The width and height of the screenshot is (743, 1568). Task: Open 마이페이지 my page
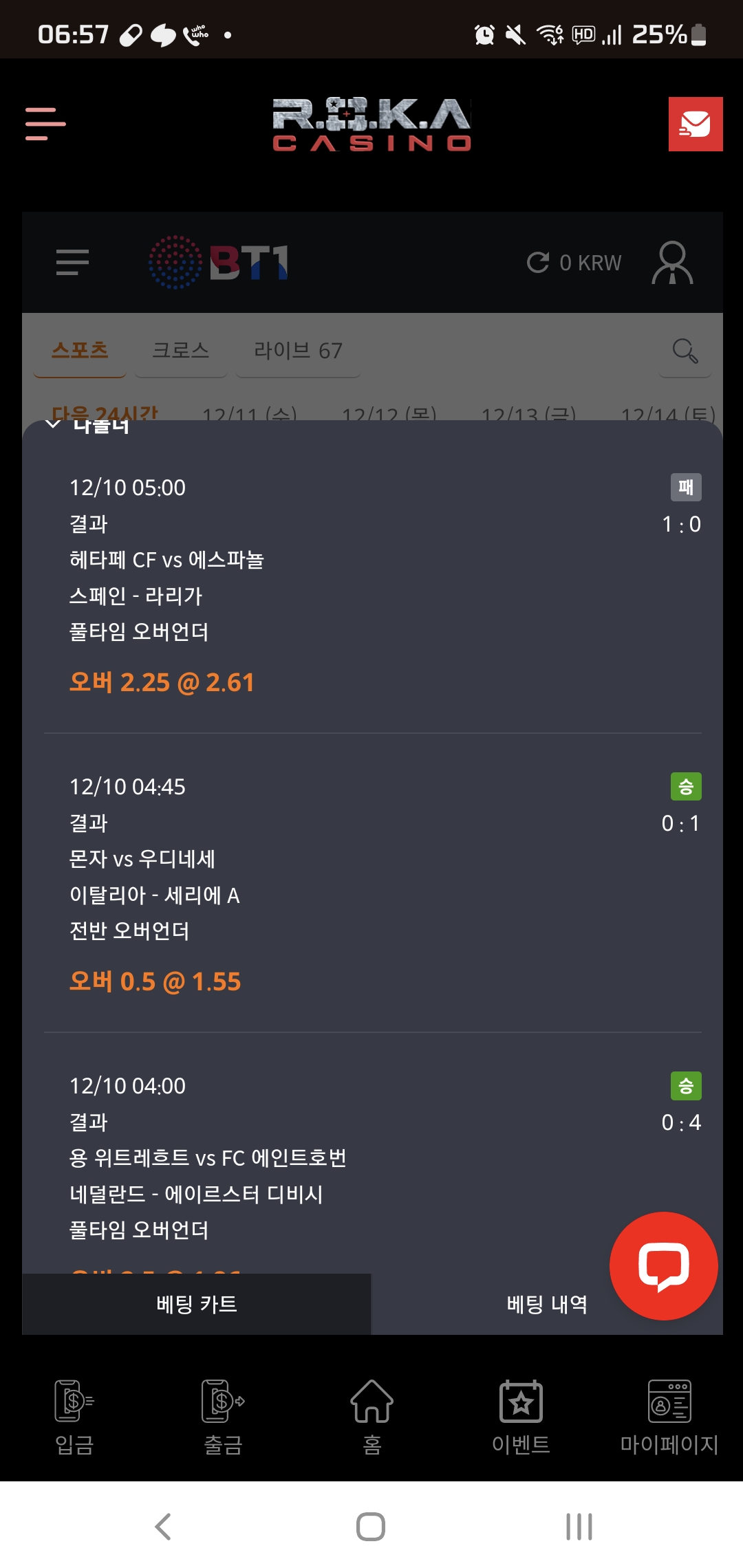(x=669, y=1417)
